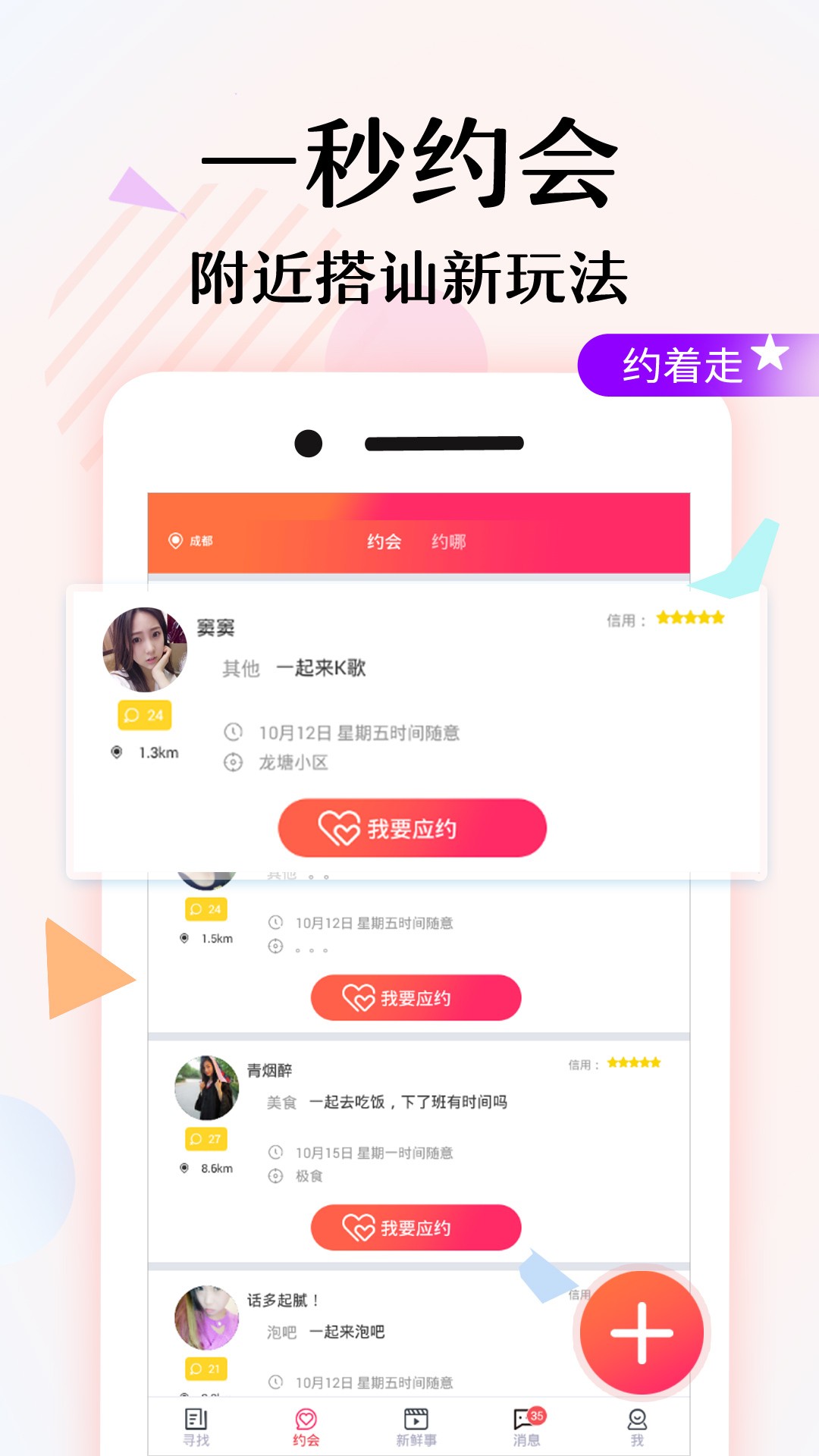Select the 约会 tab in the header
The height and width of the screenshot is (1456, 819).
[384, 543]
